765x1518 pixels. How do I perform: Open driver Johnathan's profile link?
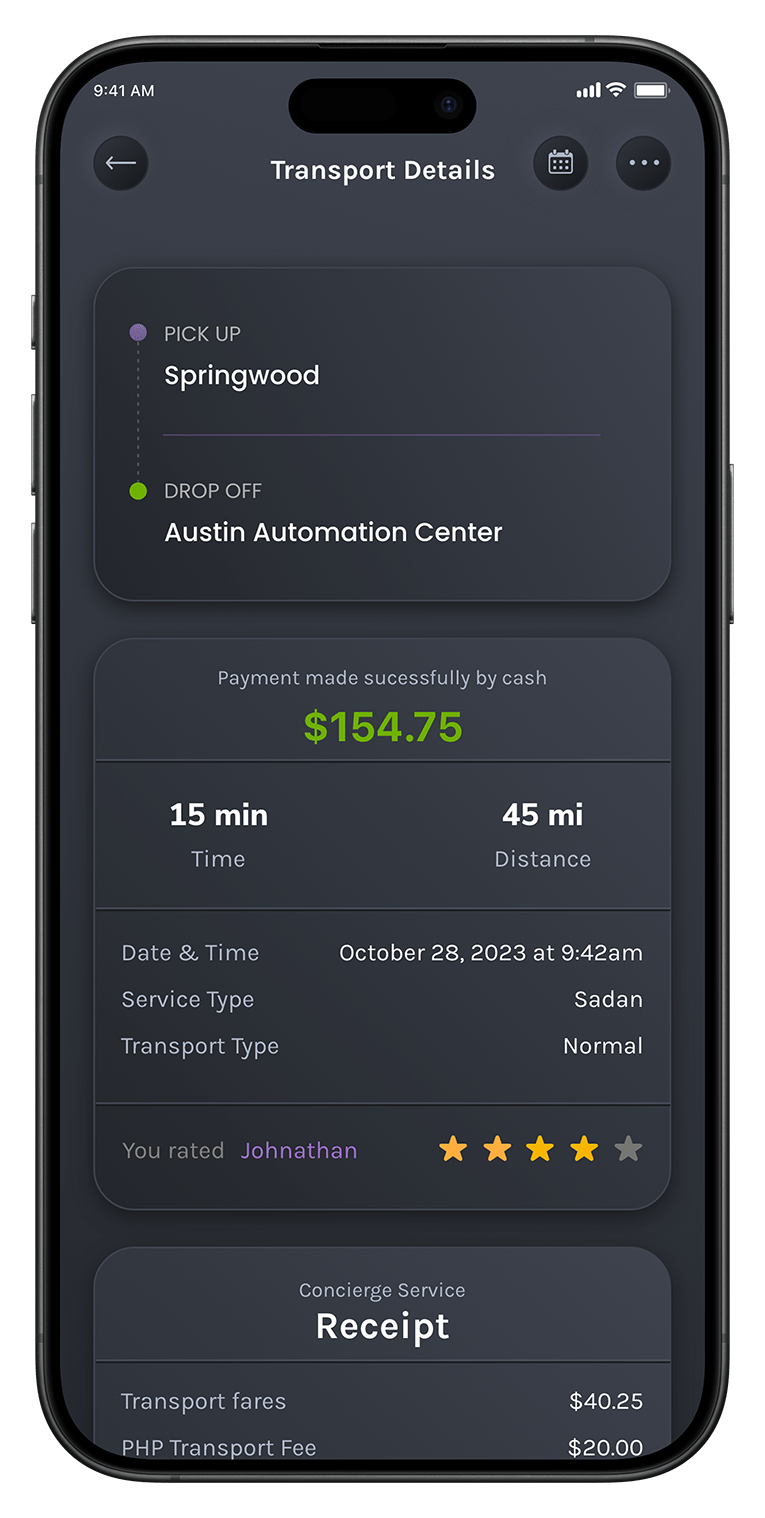coord(298,1151)
